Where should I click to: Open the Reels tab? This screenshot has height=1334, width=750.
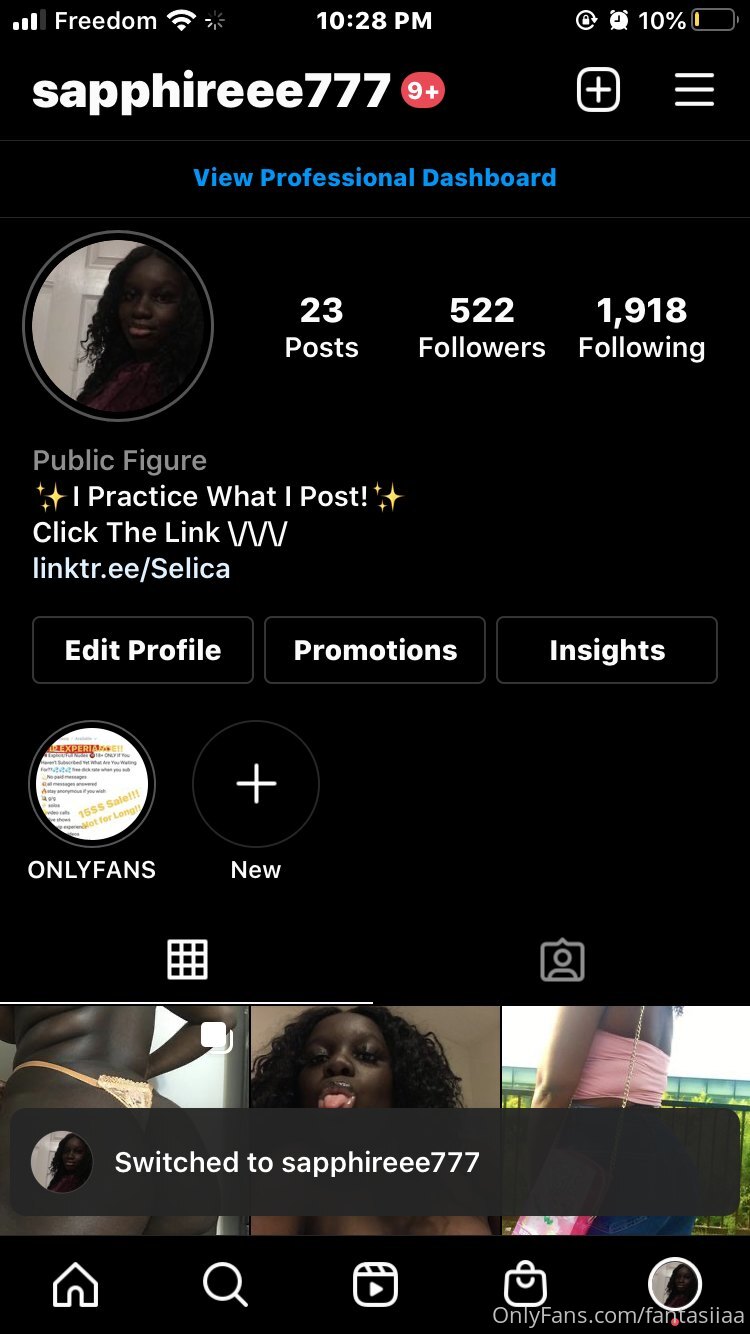[x=375, y=1285]
